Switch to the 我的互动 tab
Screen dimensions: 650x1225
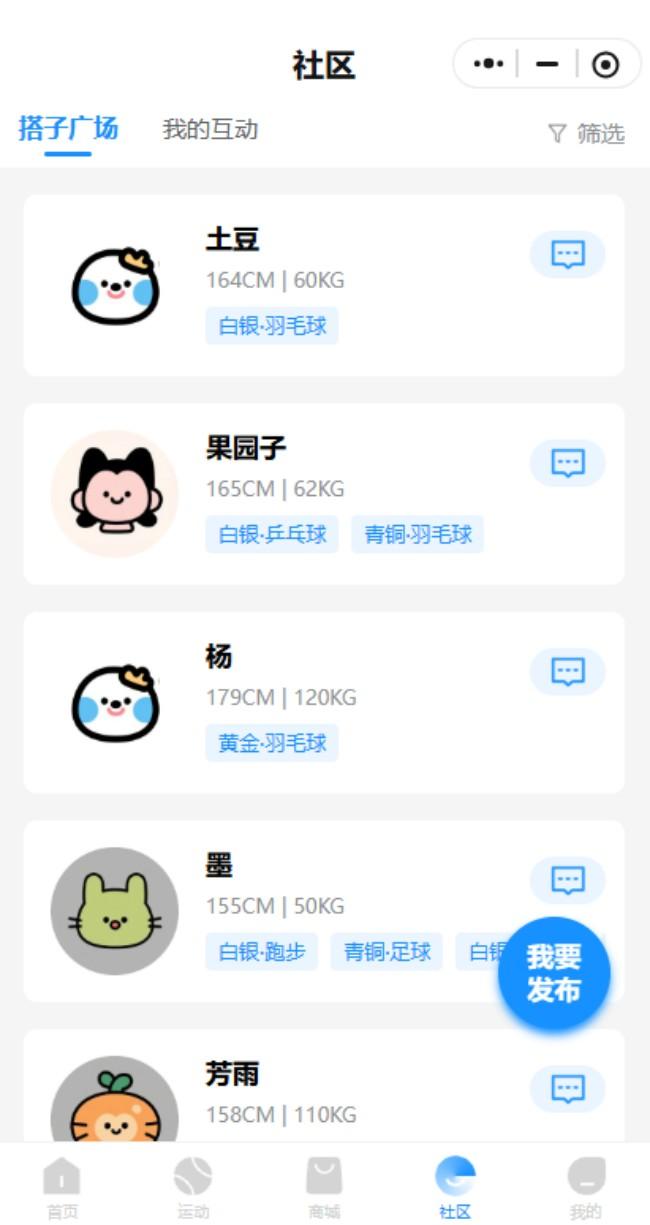coord(210,129)
